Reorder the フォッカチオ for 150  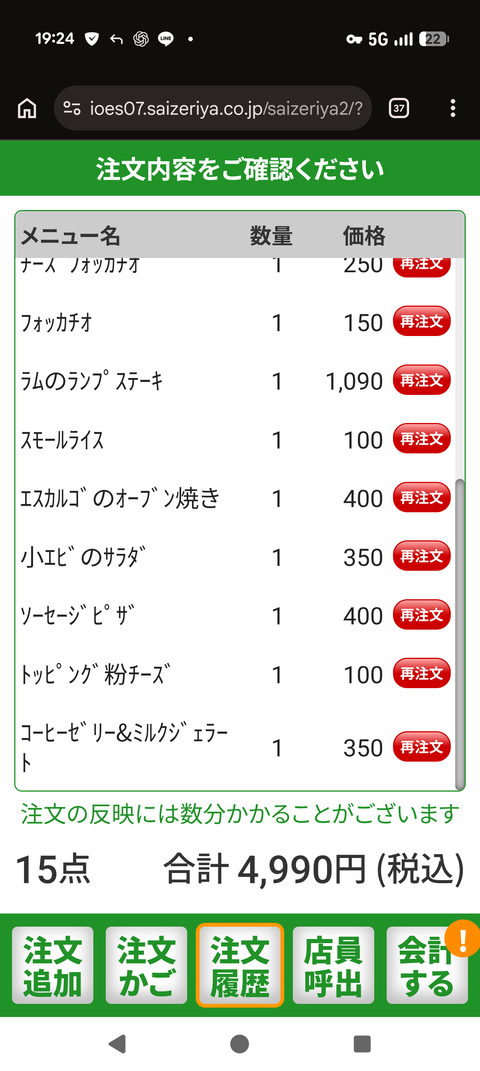coord(421,322)
